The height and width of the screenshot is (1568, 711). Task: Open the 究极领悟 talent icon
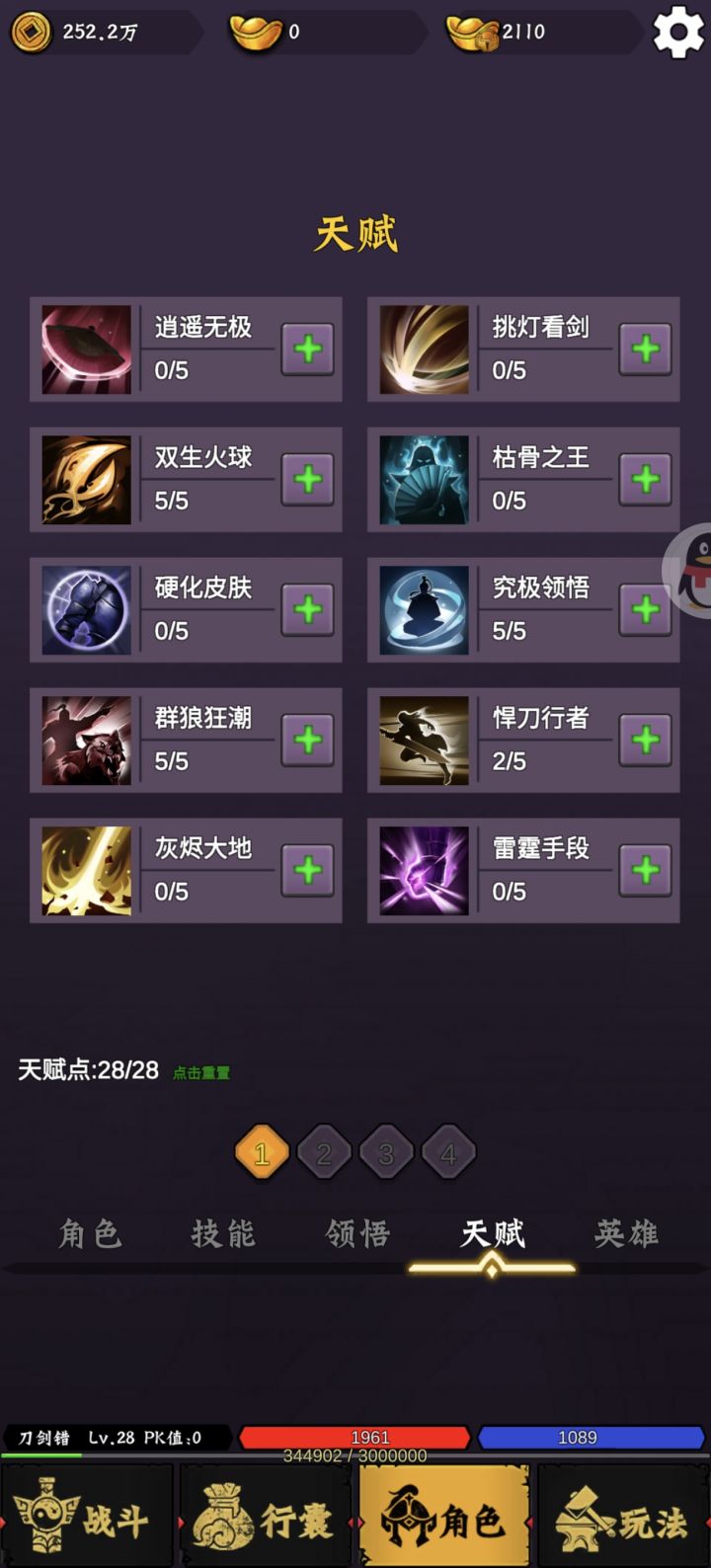click(x=423, y=609)
